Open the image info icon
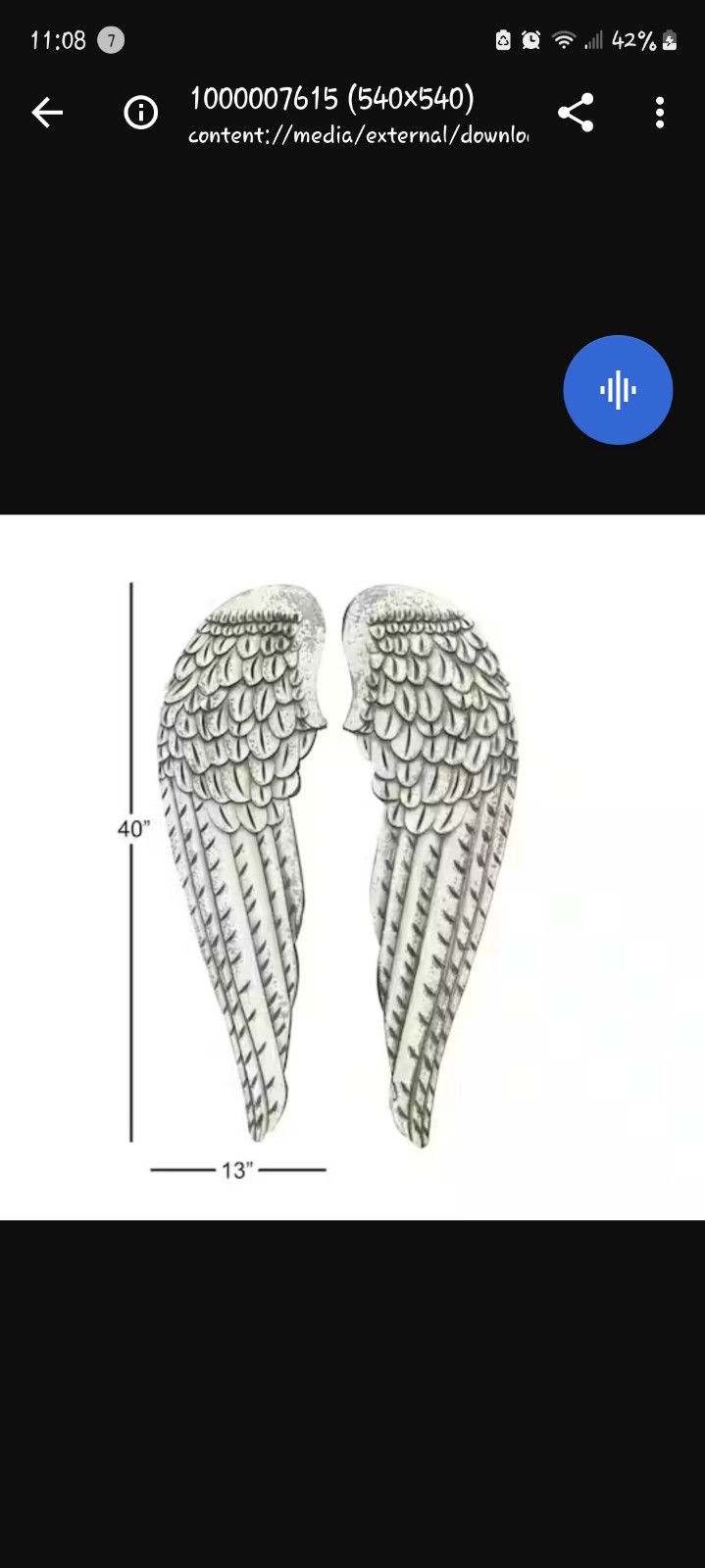This screenshot has width=705, height=1568. [140, 113]
